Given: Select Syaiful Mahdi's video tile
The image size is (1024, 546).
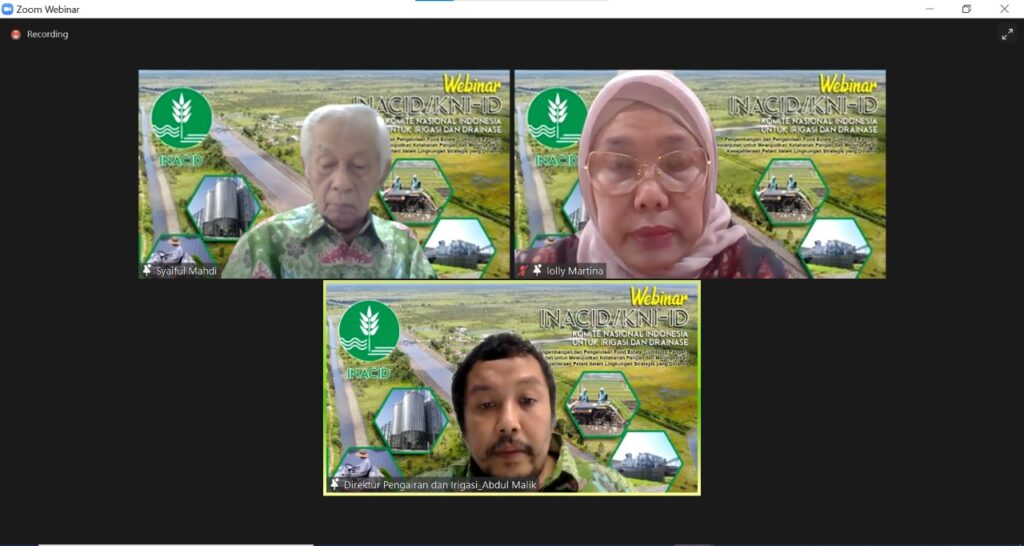Looking at the screenshot, I should click(323, 174).
